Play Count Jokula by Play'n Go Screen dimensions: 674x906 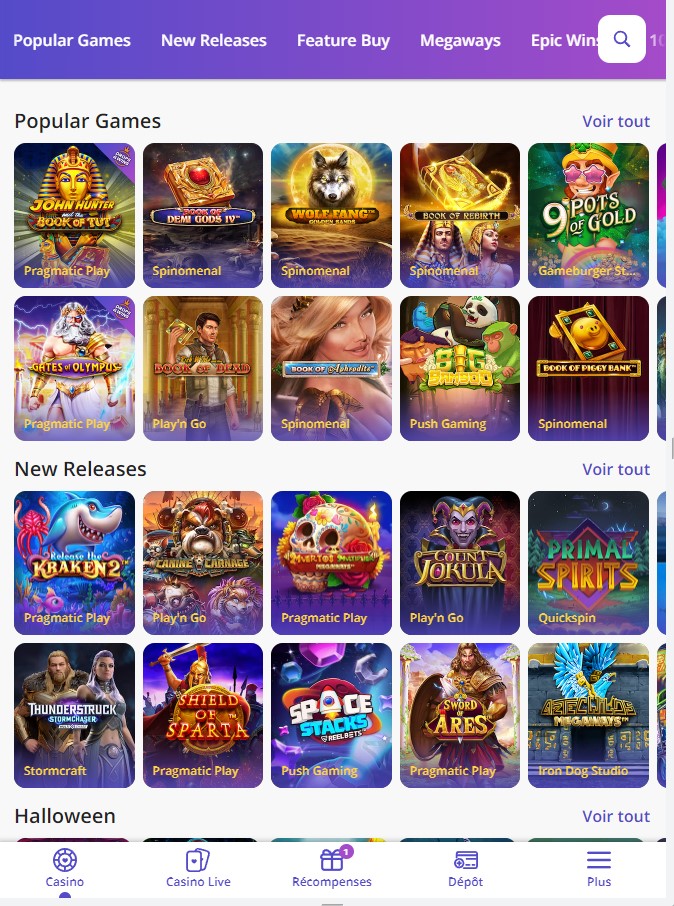coord(459,562)
